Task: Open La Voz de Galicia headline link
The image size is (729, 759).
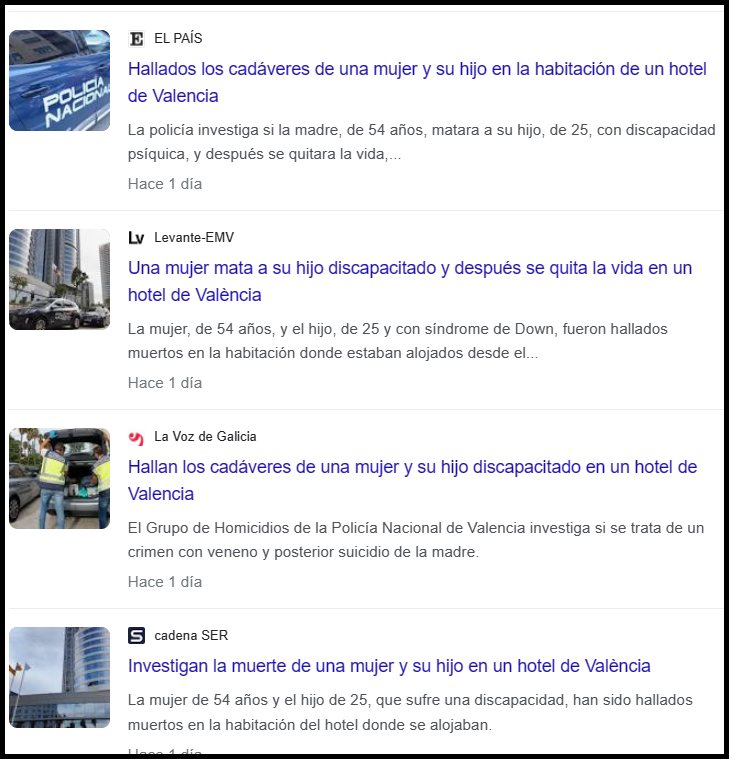Action: [412, 468]
